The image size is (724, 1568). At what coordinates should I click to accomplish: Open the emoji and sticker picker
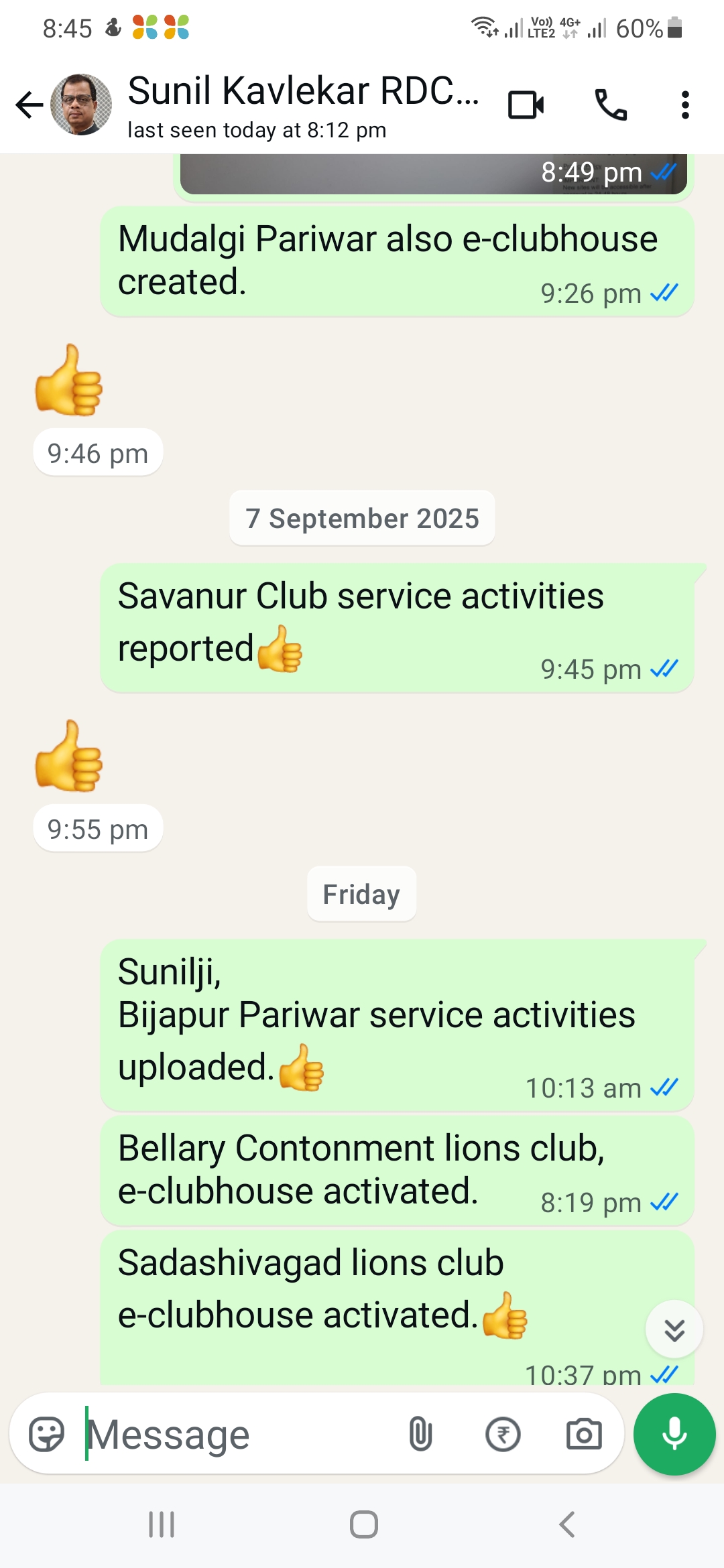click(46, 1435)
